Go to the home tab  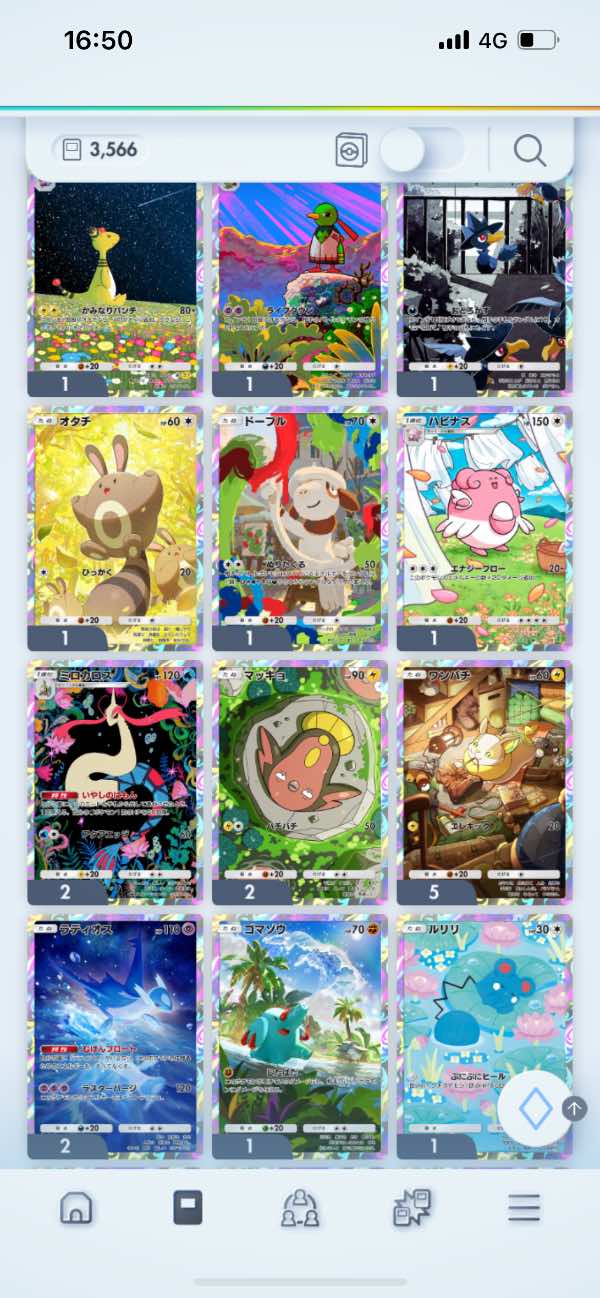pos(76,1208)
